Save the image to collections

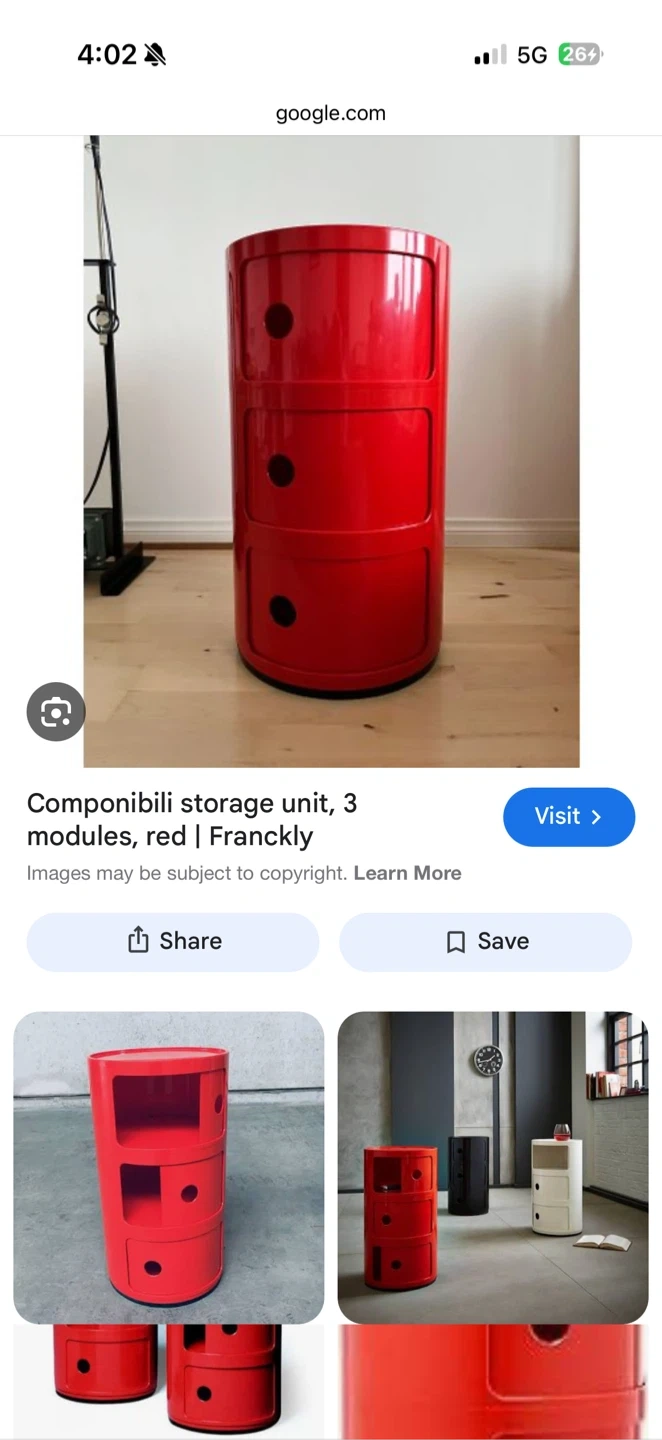click(x=485, y=941)
